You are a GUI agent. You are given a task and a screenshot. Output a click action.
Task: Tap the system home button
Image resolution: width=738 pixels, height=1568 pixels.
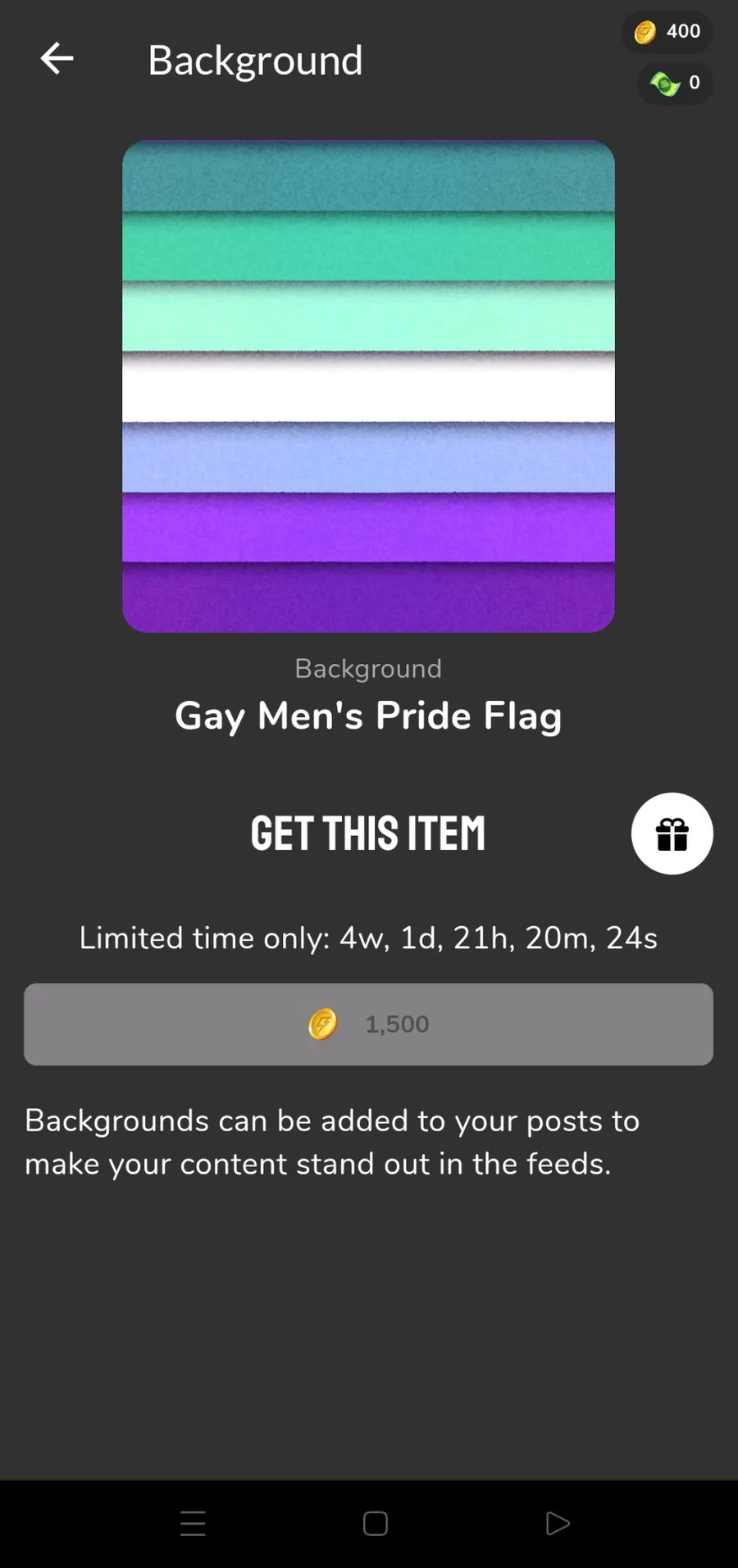(375, 1524)
